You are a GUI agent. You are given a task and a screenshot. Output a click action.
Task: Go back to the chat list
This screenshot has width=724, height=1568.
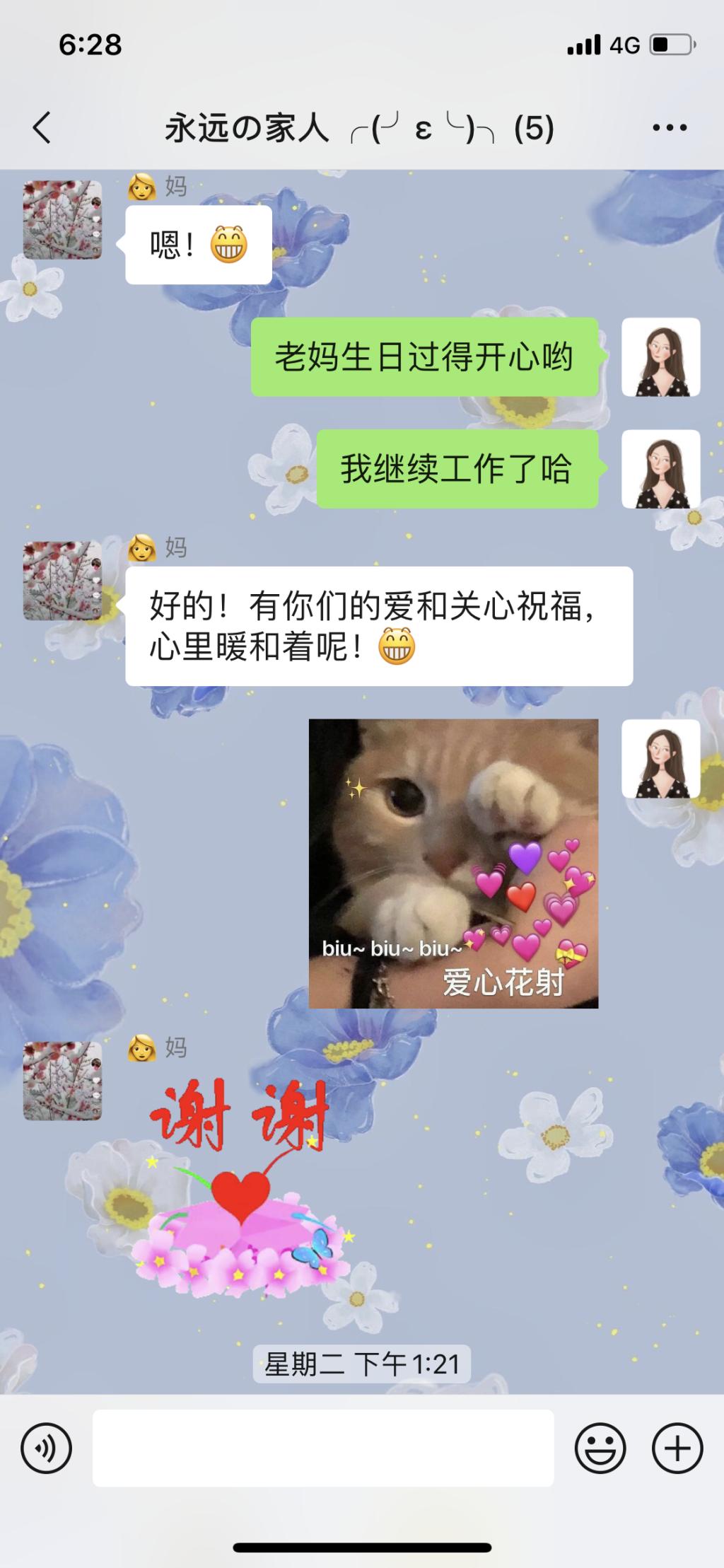(42, 128)
